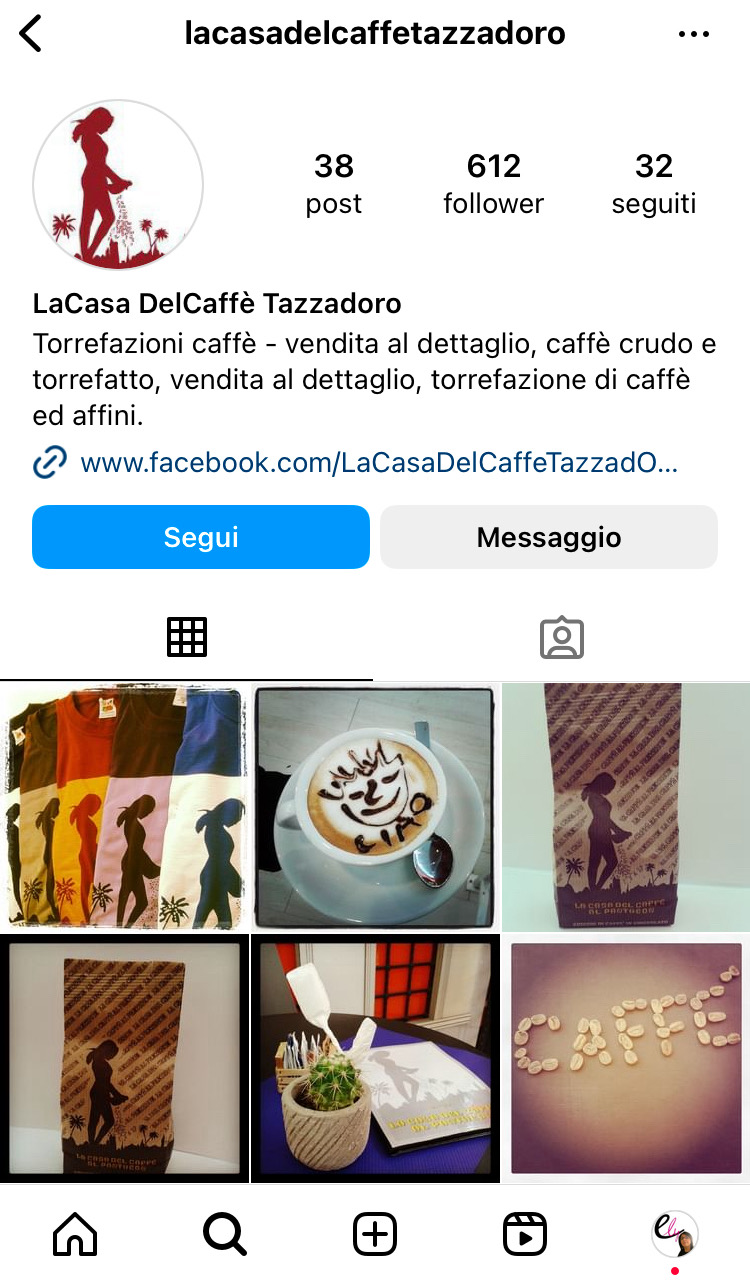
Task: Open the facebook.com/LaCasaDelCaffeTazzadO link
Action: tap(378, 462)
